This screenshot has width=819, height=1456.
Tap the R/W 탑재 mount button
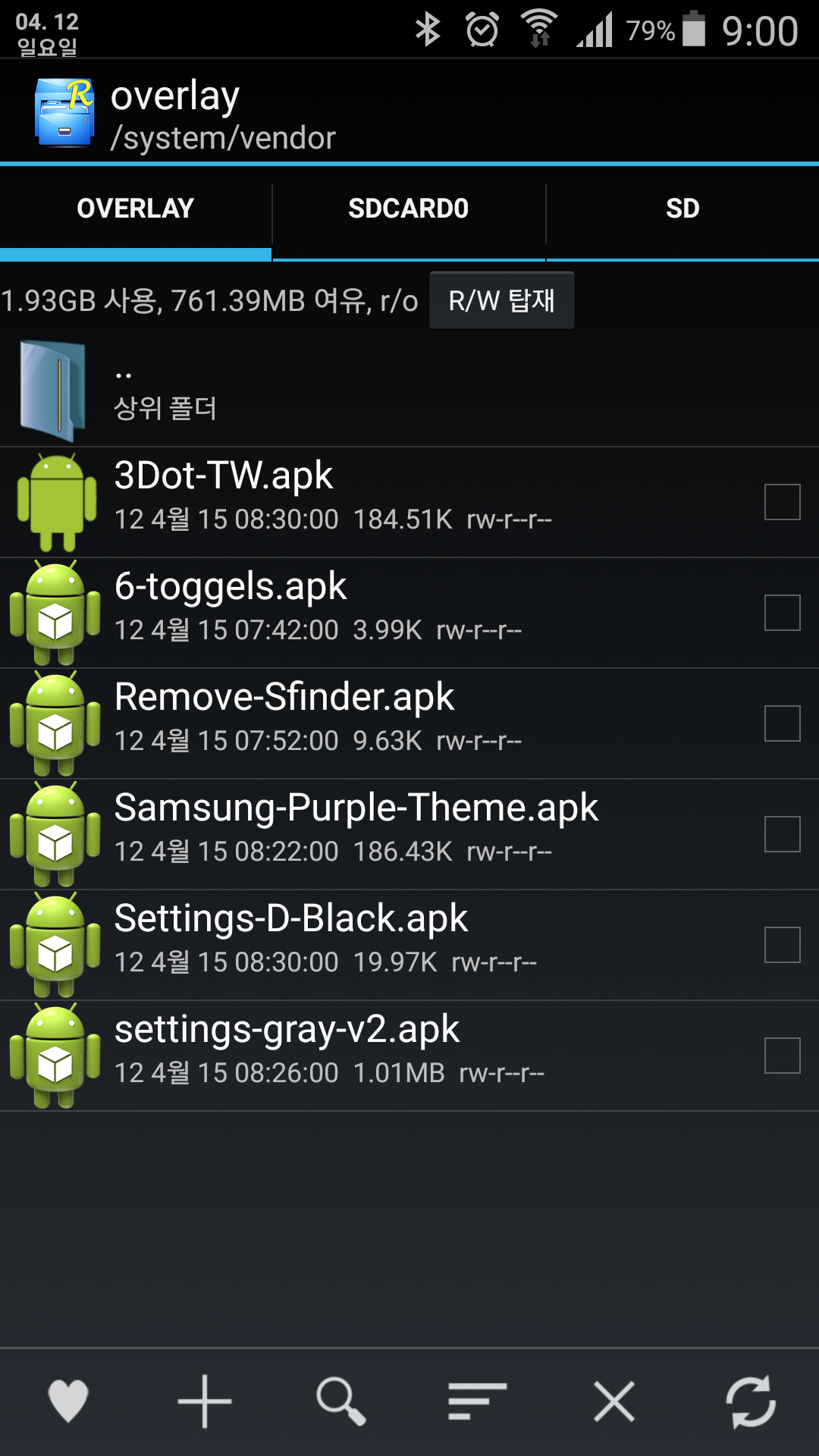click(501, 301)
